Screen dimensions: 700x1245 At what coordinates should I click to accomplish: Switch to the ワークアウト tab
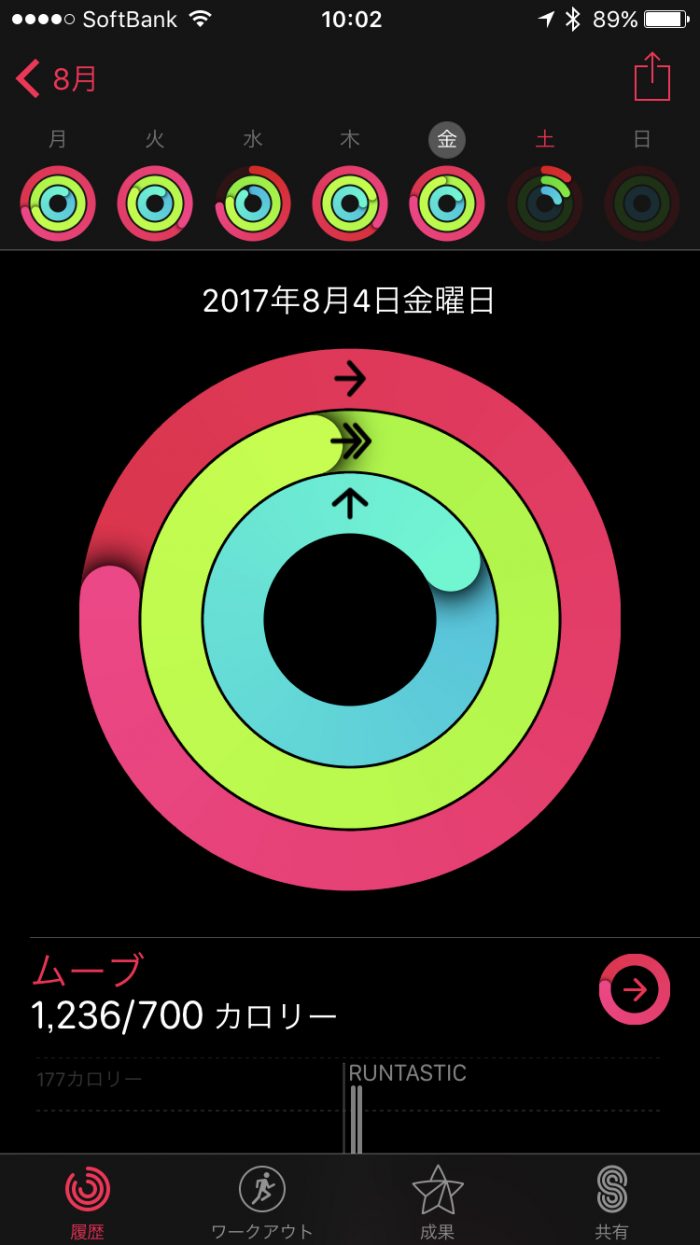click(x=262, y=1200)
